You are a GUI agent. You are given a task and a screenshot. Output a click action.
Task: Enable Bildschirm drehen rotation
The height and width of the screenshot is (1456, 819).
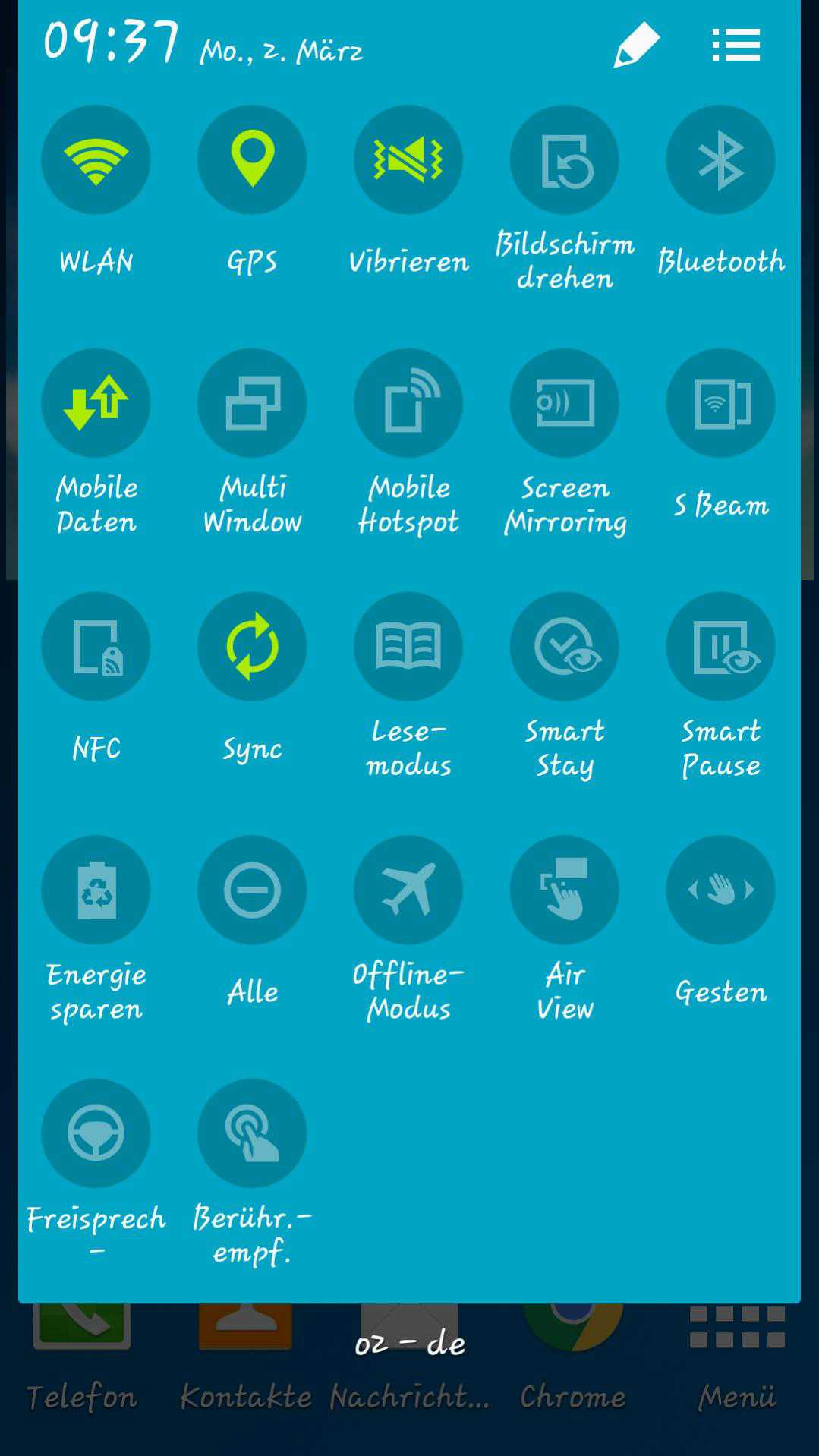[565, 159]
